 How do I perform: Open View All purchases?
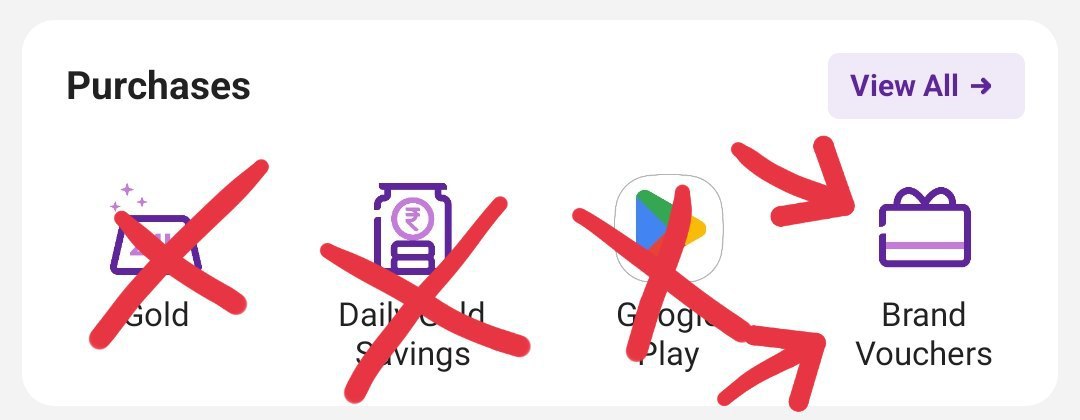pos(925,86)
